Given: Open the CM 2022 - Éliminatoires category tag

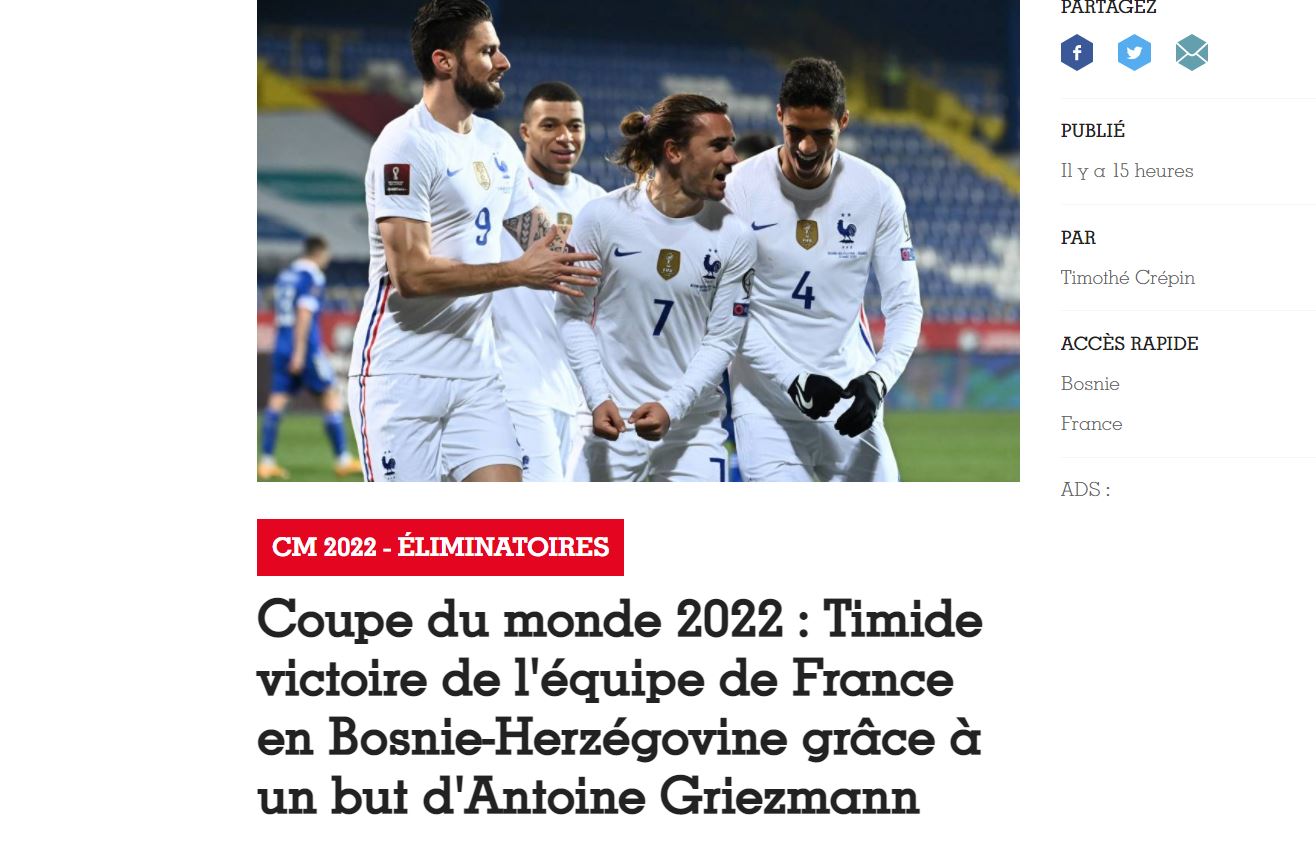Looking at the screenshot, I should 440,547.
